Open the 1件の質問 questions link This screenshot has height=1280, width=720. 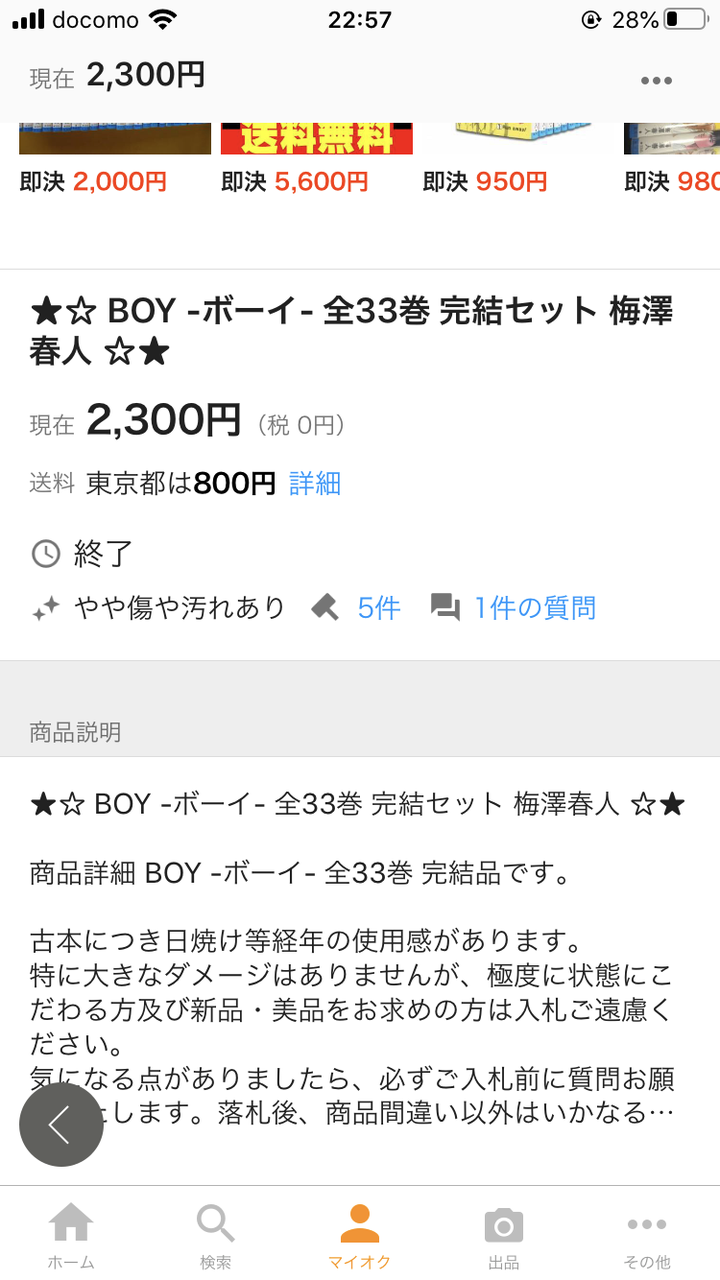click(534, 607)
